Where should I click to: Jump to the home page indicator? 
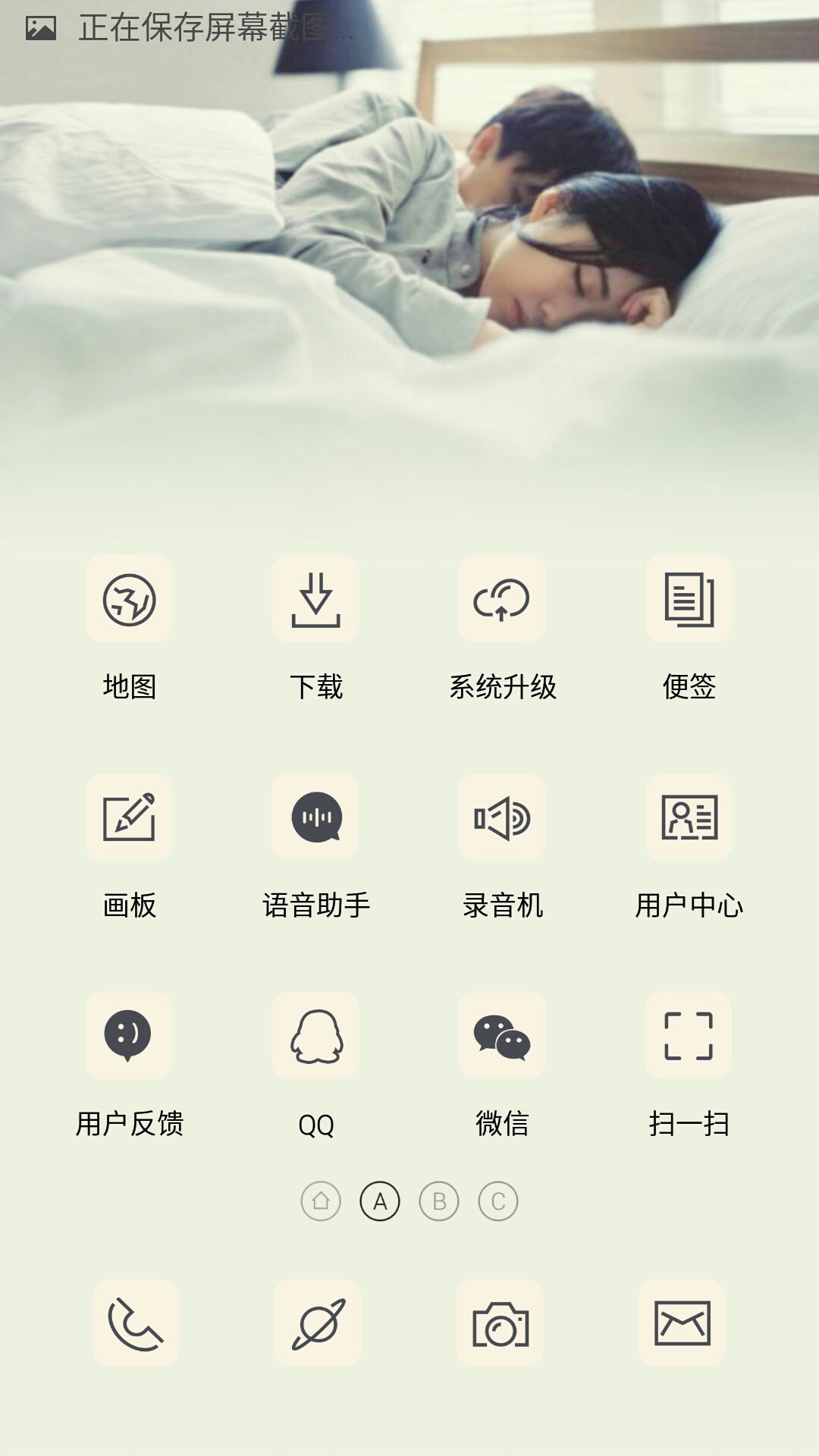click(321, 1201)
